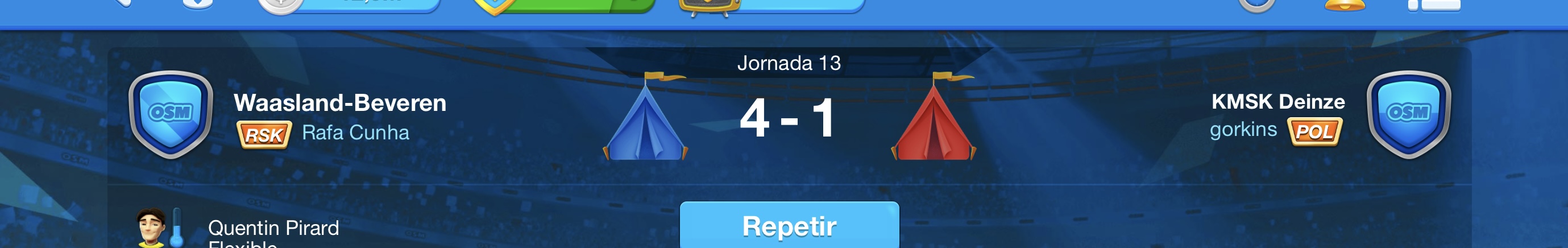
Task: Open the notifications bell
Action: [x=1345, y=5]
